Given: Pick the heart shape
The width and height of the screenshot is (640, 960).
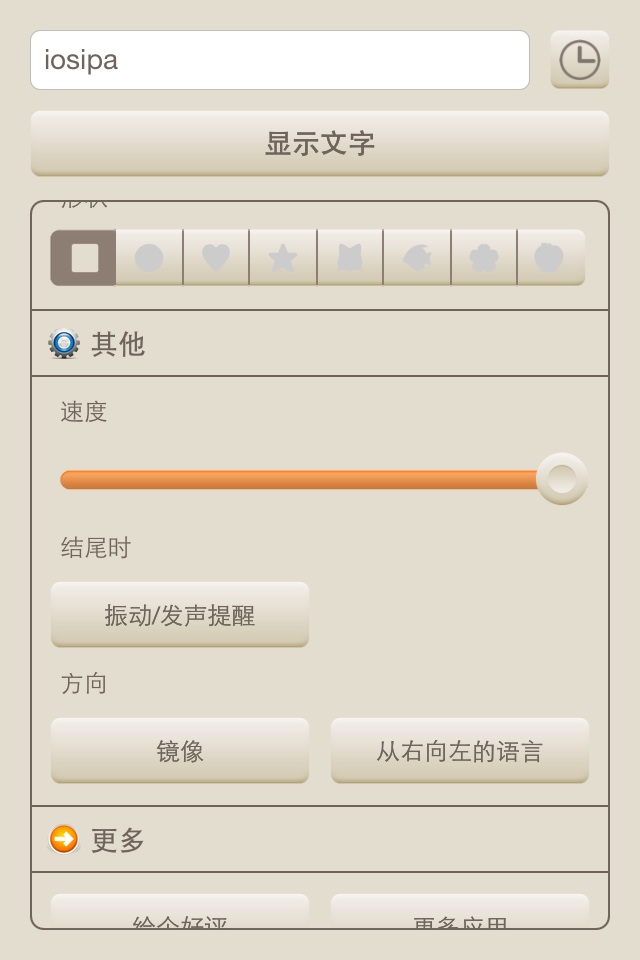Looking at the screenshot, I should click(216, 258).
